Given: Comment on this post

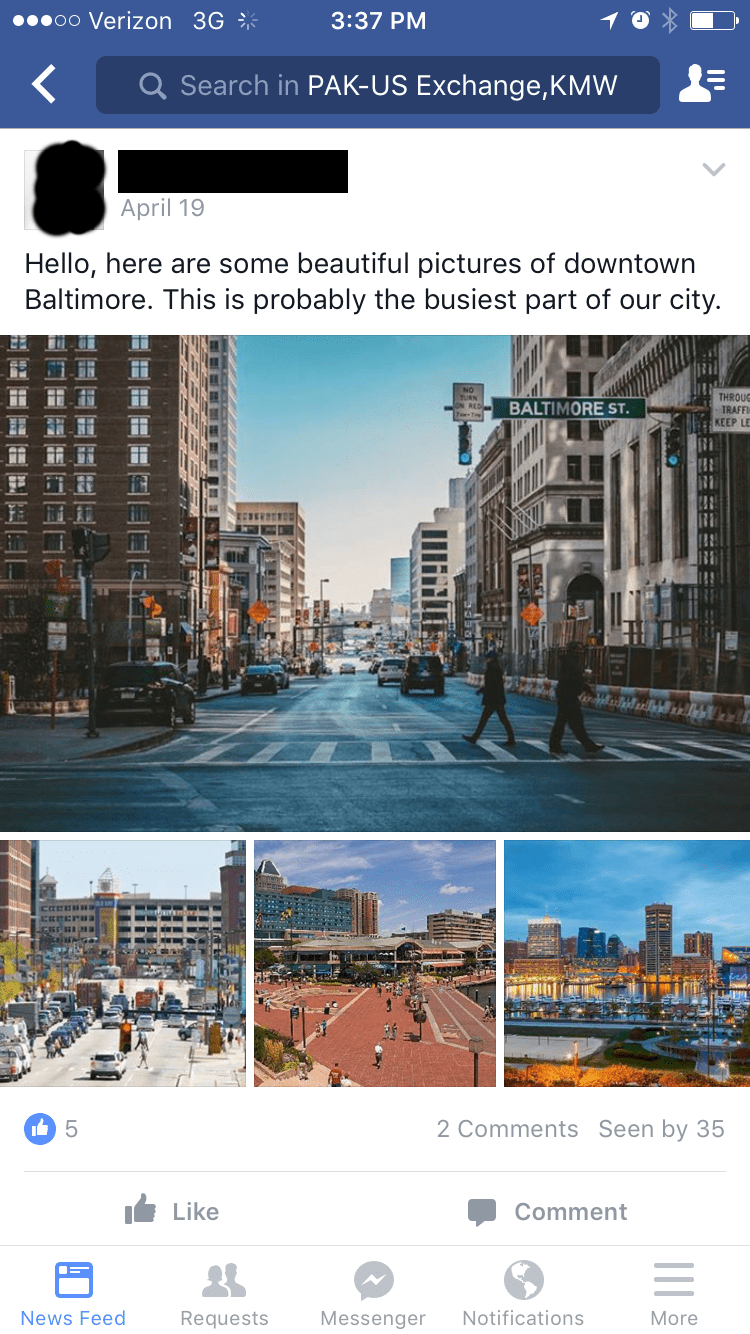Looking at the screenshot, I should [x=548, y=1211].
